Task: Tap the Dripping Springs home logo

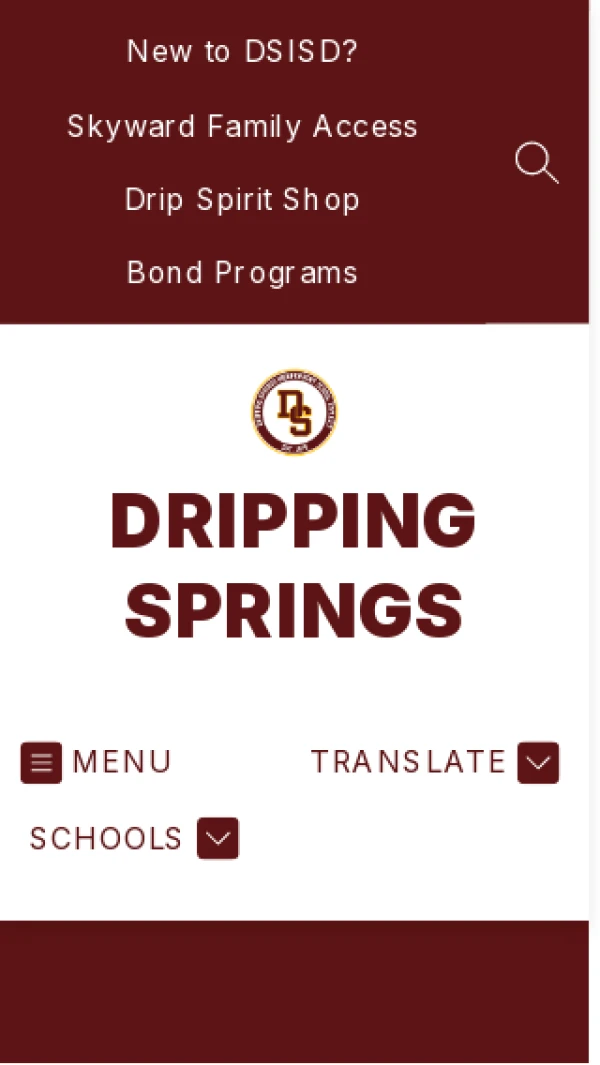Action: (294, 413)
